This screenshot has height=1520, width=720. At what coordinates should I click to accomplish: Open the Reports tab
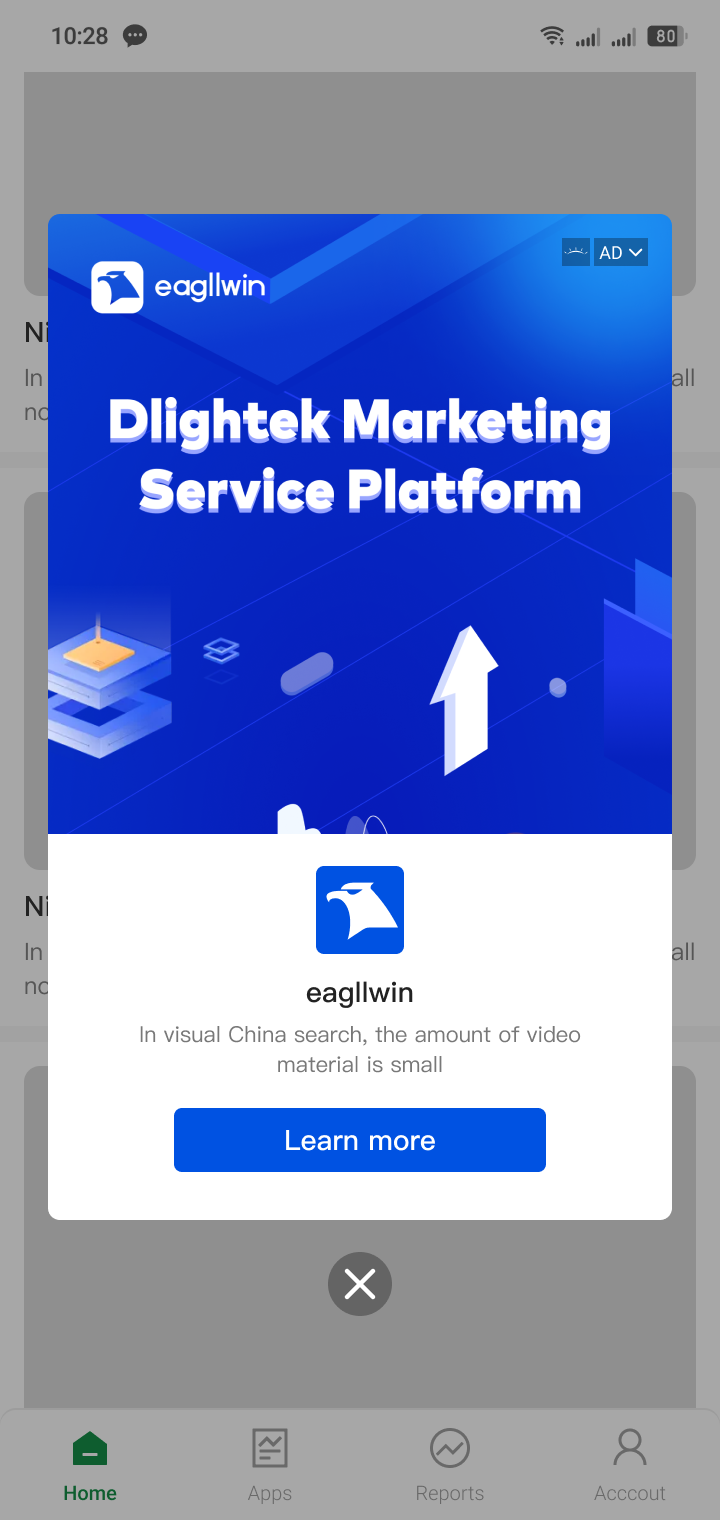[x=450, y=1466]
